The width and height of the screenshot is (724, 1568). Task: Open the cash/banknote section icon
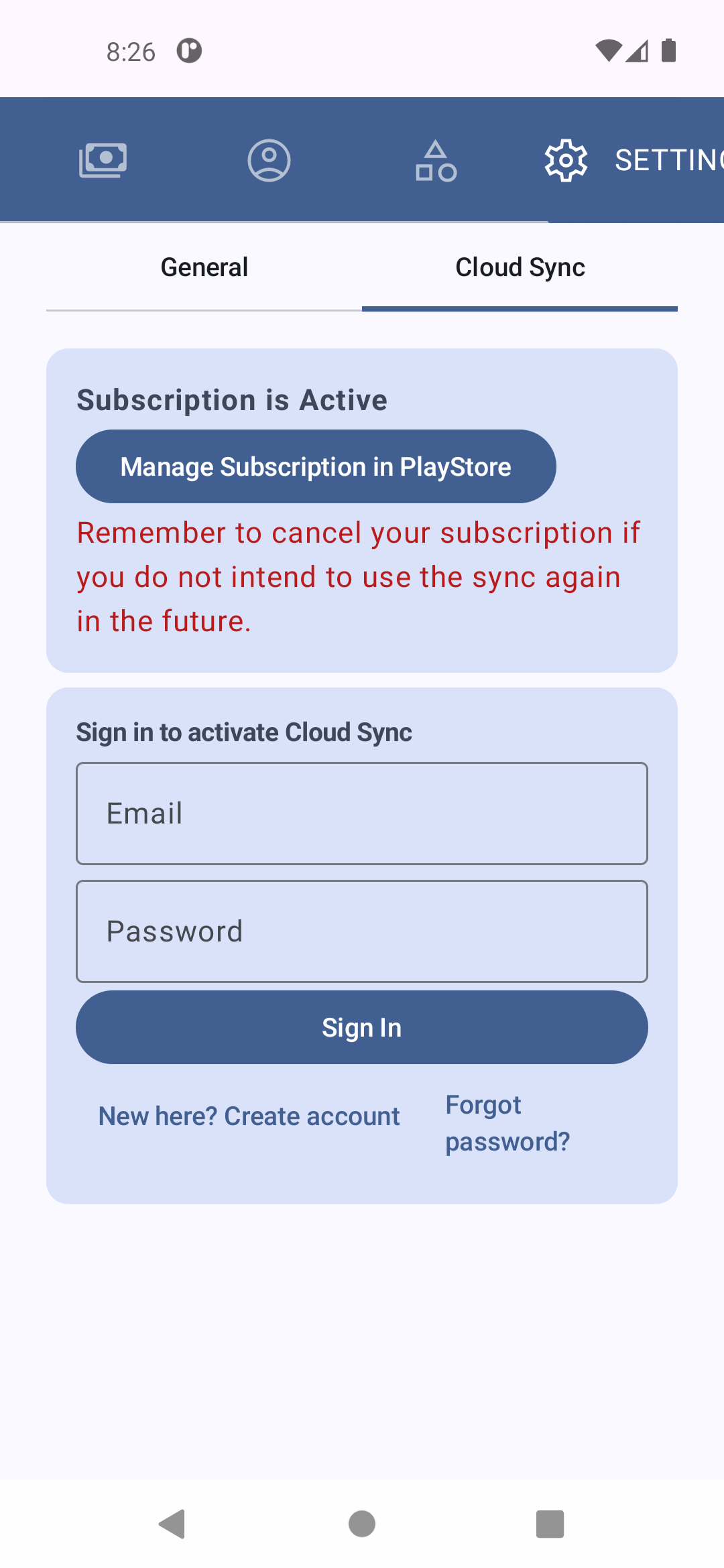103,159
